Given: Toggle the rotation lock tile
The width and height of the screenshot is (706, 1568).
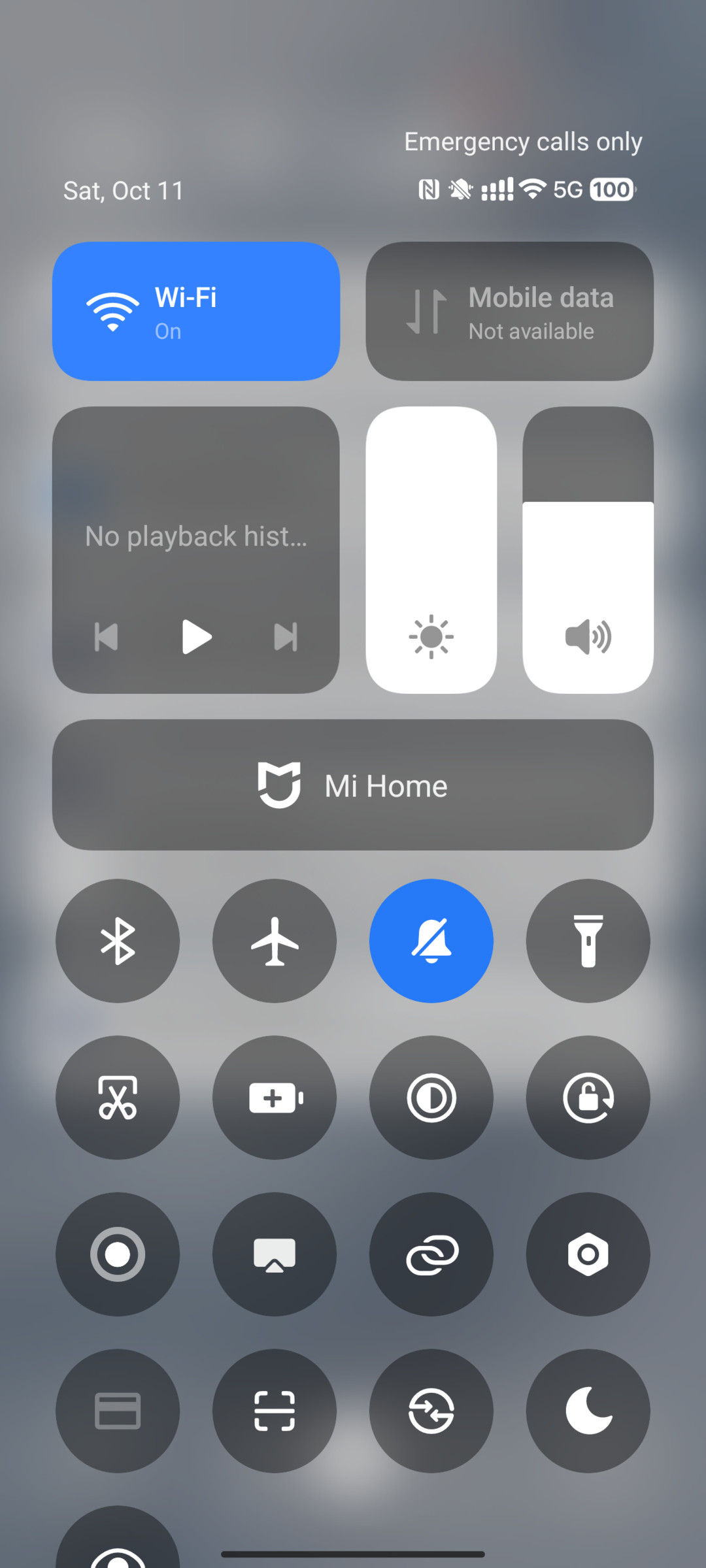Looking at the screenshot, I should [x=588, y=1098].
